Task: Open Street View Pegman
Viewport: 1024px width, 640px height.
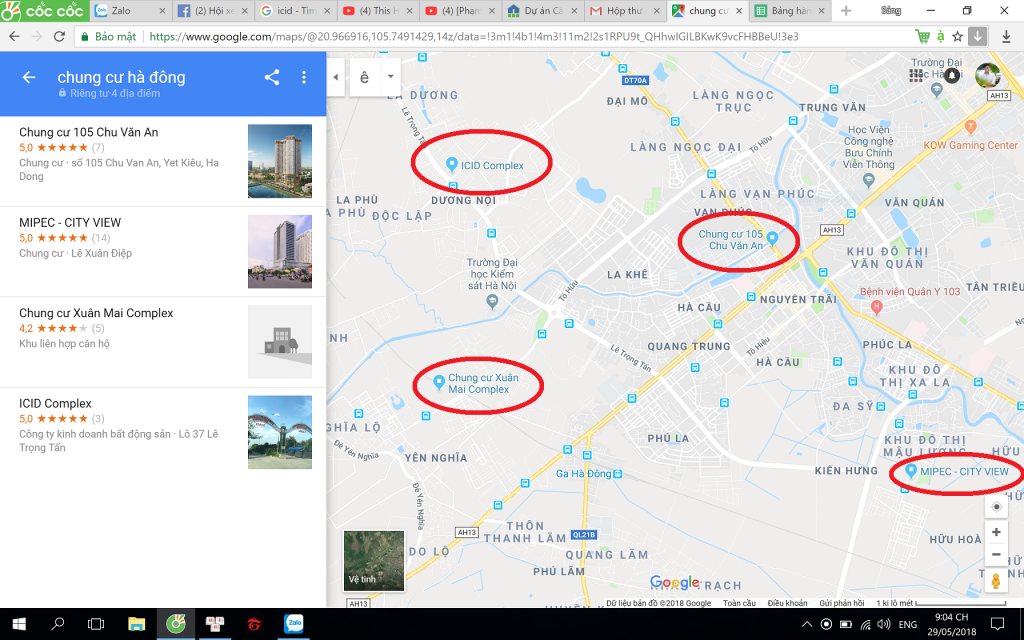Action: point(996,581)
